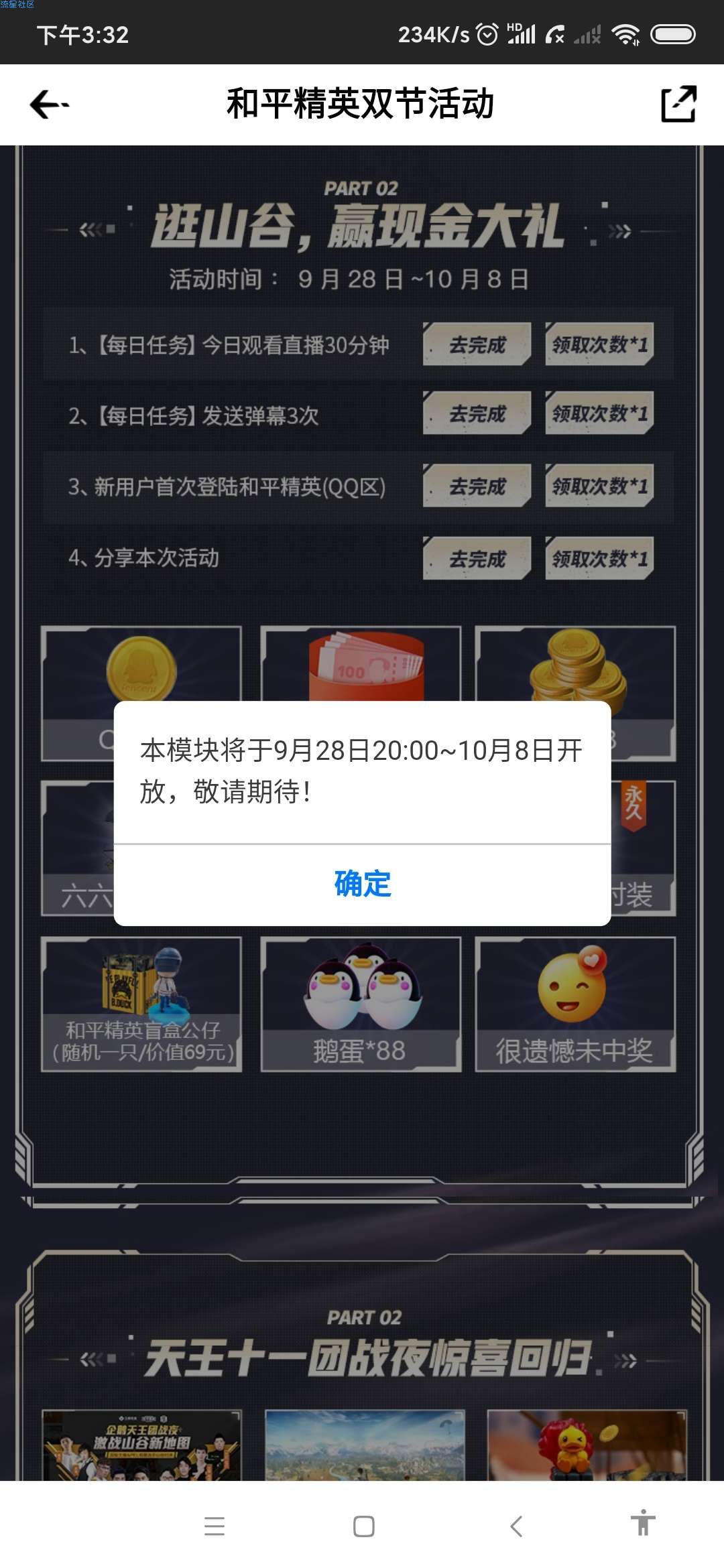Confirm the dialog with 确定
Viewport: 724px width, 1568px height.
tap(362, 884)
